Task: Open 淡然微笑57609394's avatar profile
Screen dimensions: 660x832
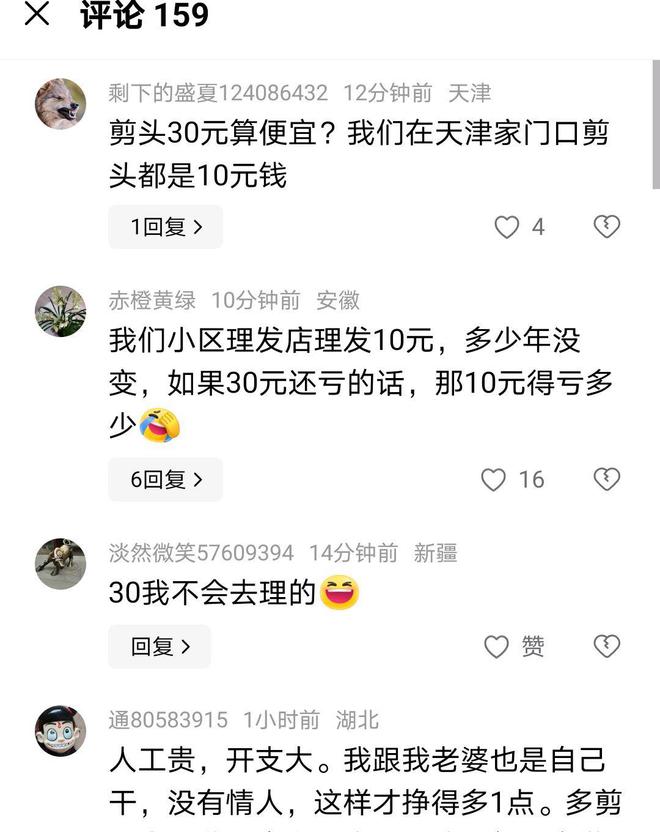Action: tap(60, 563)
